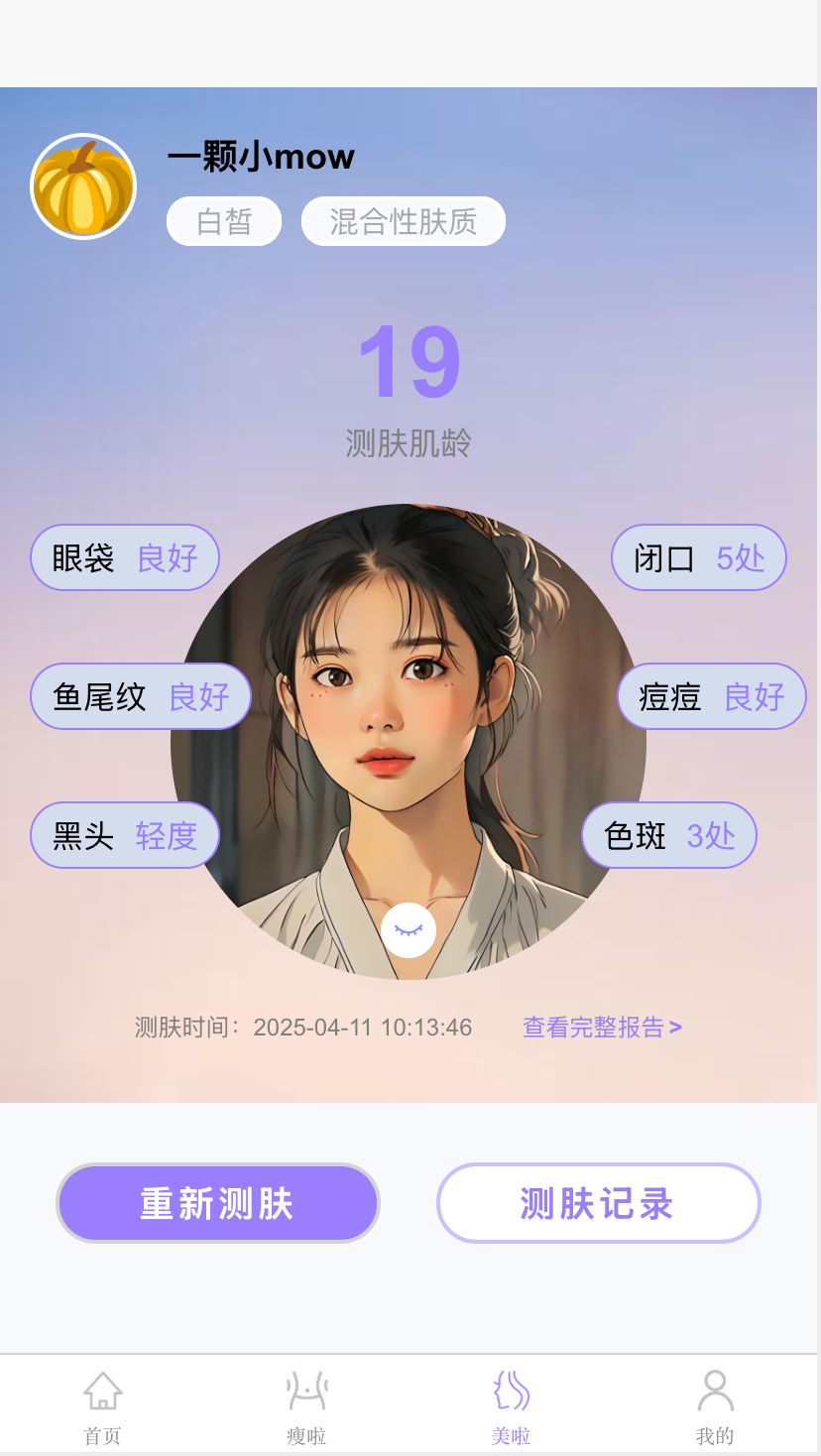This screenshot has height=1456, width=821.
Task: Toggle the closed-eye icon on the face photo
Action: [x=409, y=928]
